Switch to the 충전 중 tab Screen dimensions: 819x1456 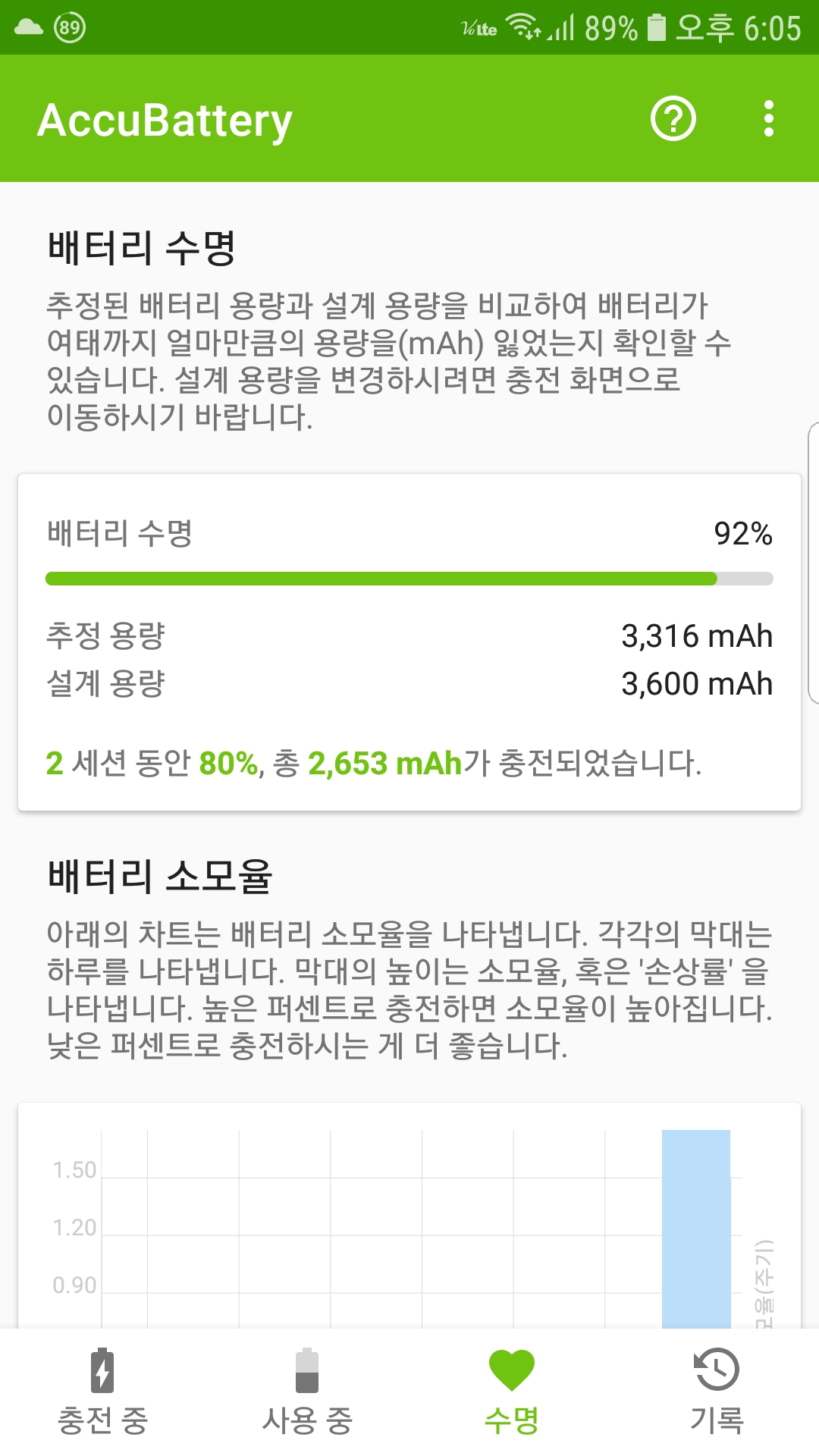(102, 1392)
